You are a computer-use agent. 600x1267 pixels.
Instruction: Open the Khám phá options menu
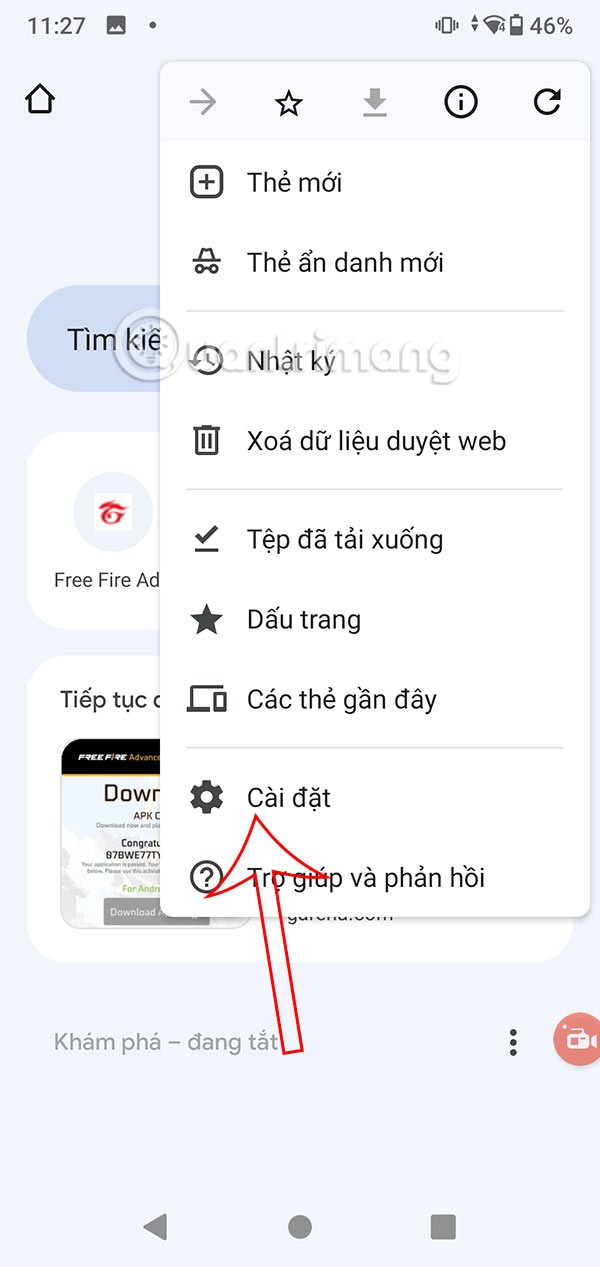(x=513, y=1042)
